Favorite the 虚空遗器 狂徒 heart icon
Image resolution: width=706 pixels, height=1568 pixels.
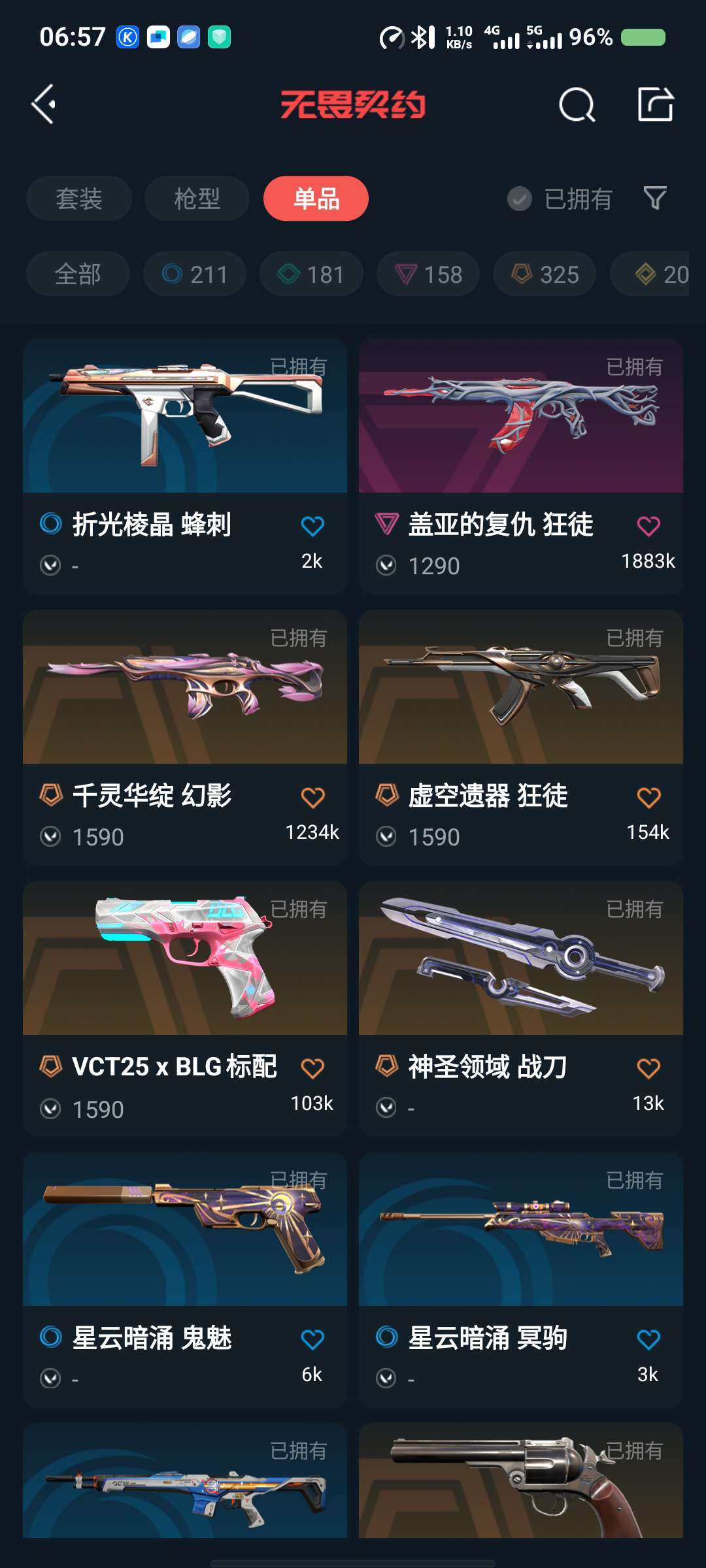point(648,797)
